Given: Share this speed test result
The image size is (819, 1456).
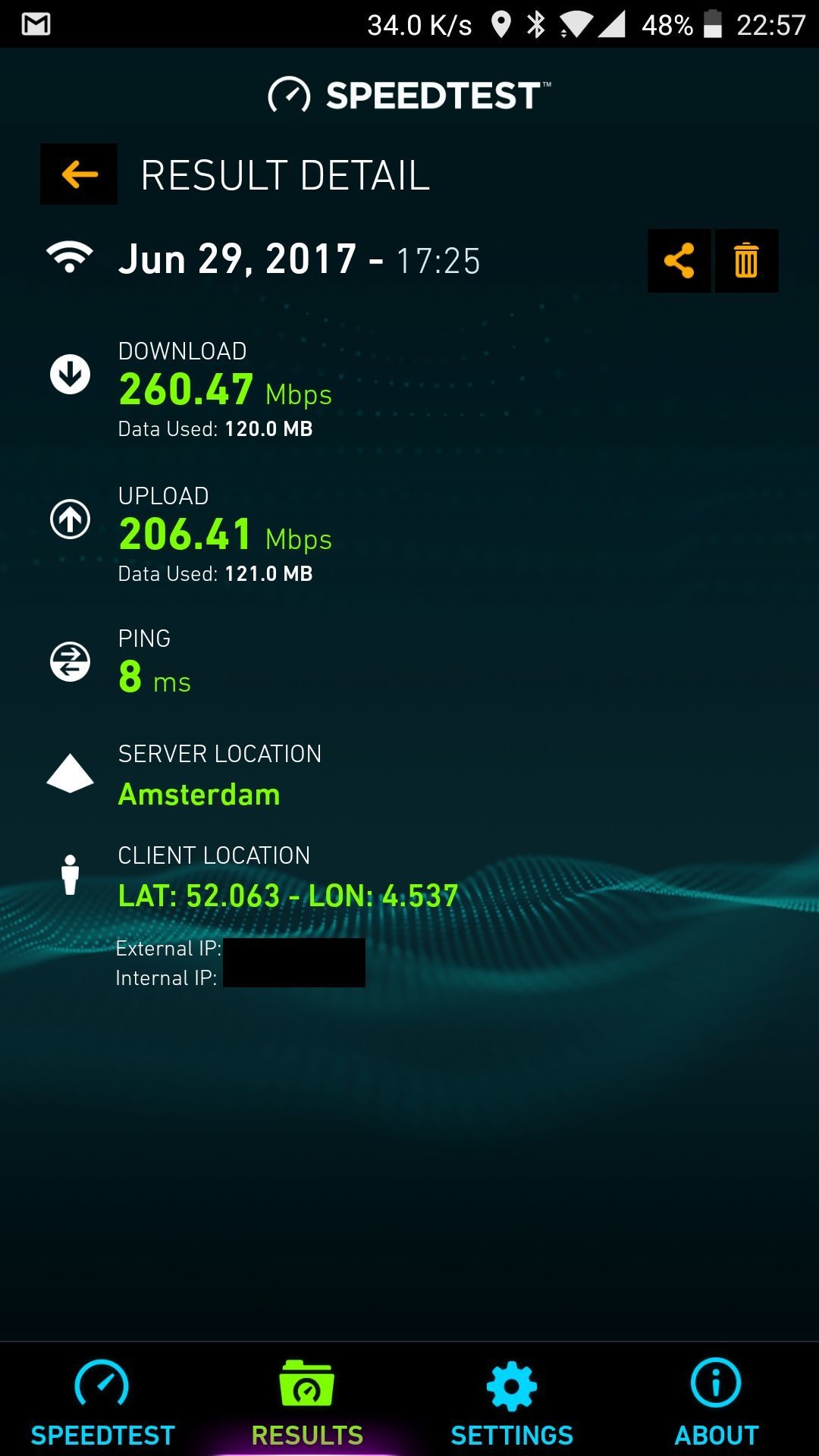Looking at the screenshot, I should 679,261.
